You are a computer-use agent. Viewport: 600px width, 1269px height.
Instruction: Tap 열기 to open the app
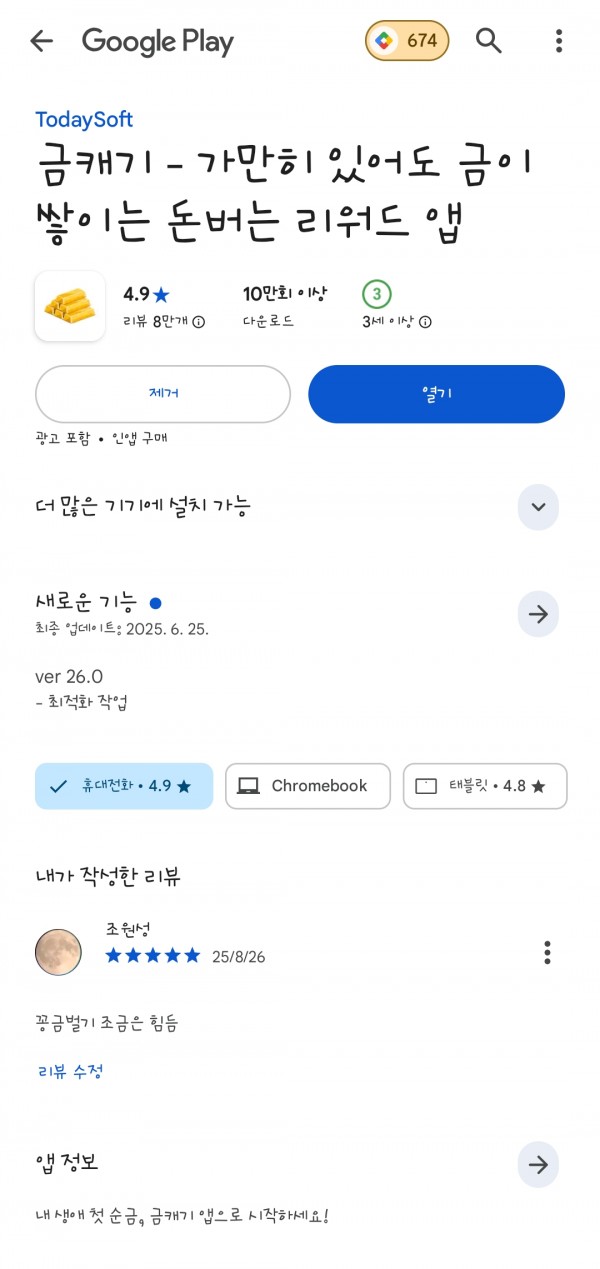(437, 394)
